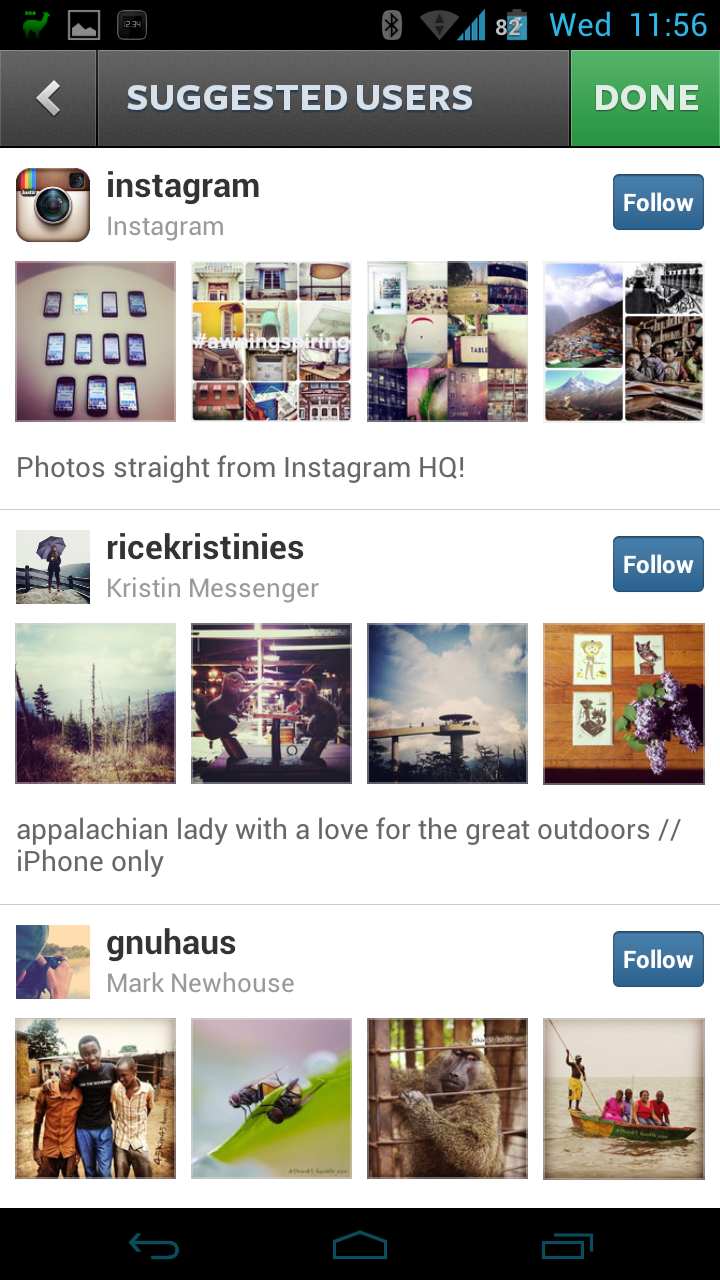
Task: Open ricekristinies' observation tower photo
Action: click(x=447, y=704)
